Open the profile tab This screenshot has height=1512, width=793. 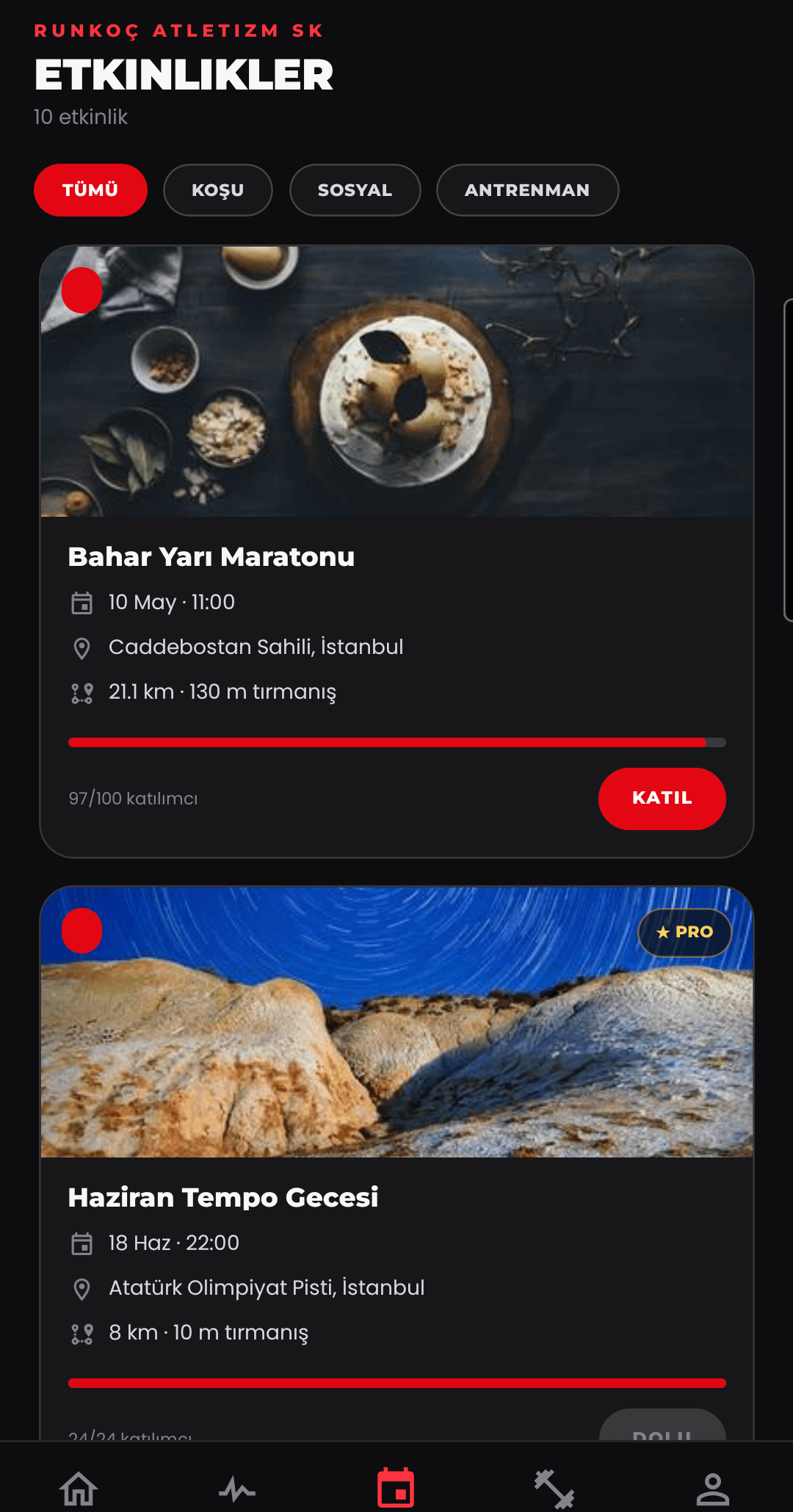[712, 1489]
